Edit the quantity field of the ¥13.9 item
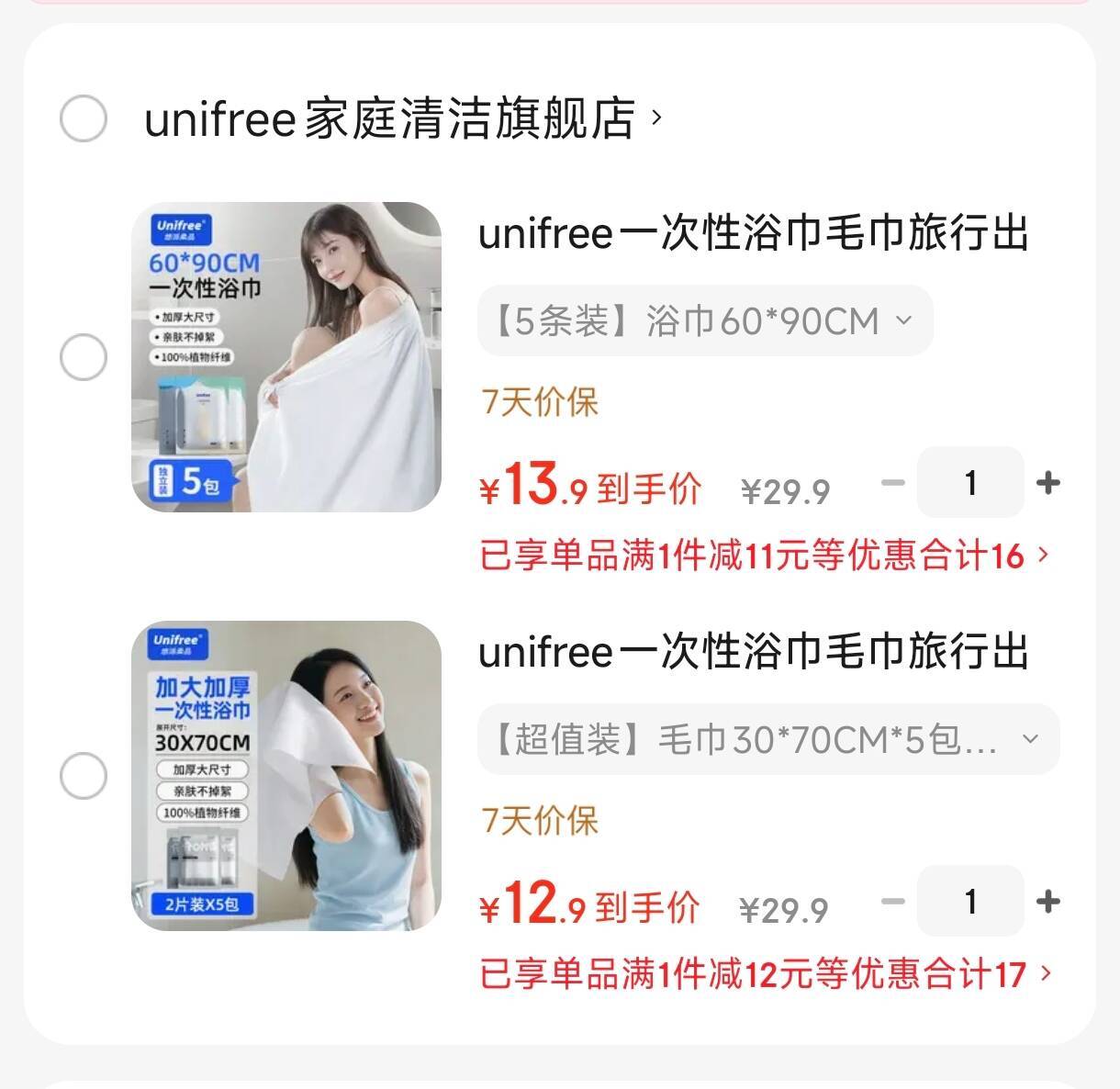The height and width of the screenshot is (1089, 1120). [x=969, y=483]
